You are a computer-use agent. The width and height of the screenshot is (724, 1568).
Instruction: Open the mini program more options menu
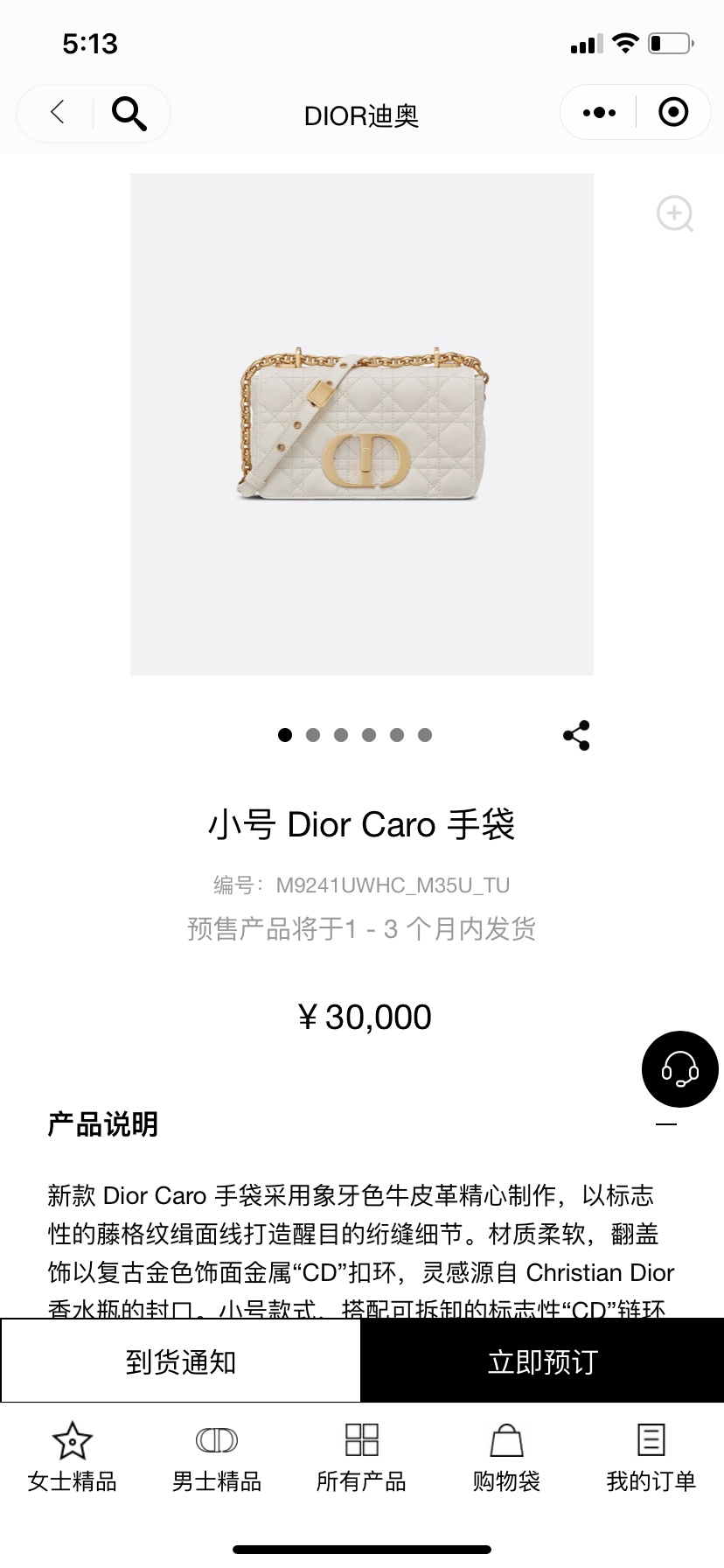(599, 113)
